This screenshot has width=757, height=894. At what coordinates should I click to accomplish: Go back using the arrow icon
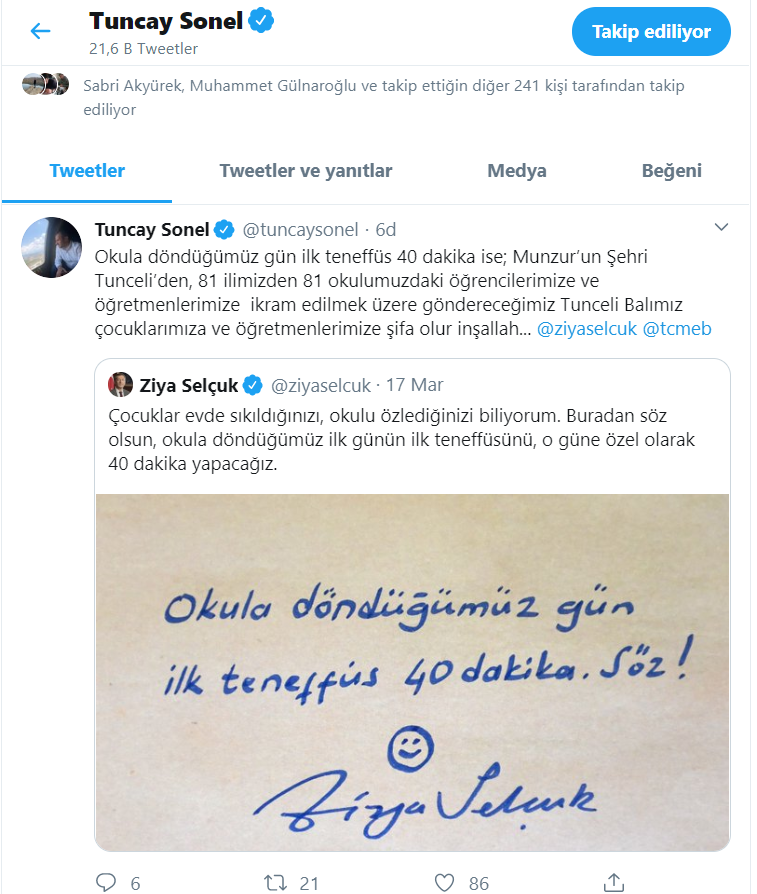click(40, 31)
